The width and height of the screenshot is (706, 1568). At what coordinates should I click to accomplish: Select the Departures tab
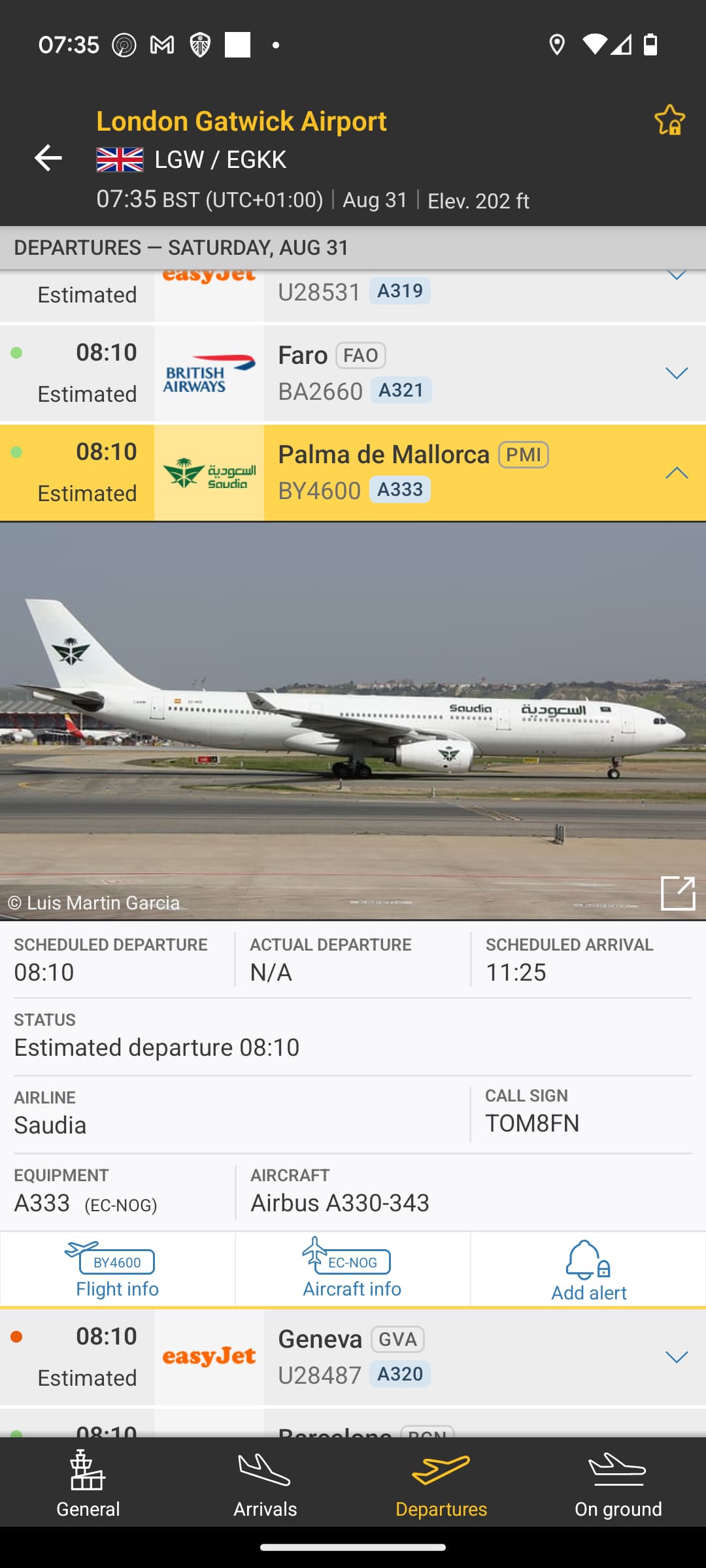[441, 1483]
